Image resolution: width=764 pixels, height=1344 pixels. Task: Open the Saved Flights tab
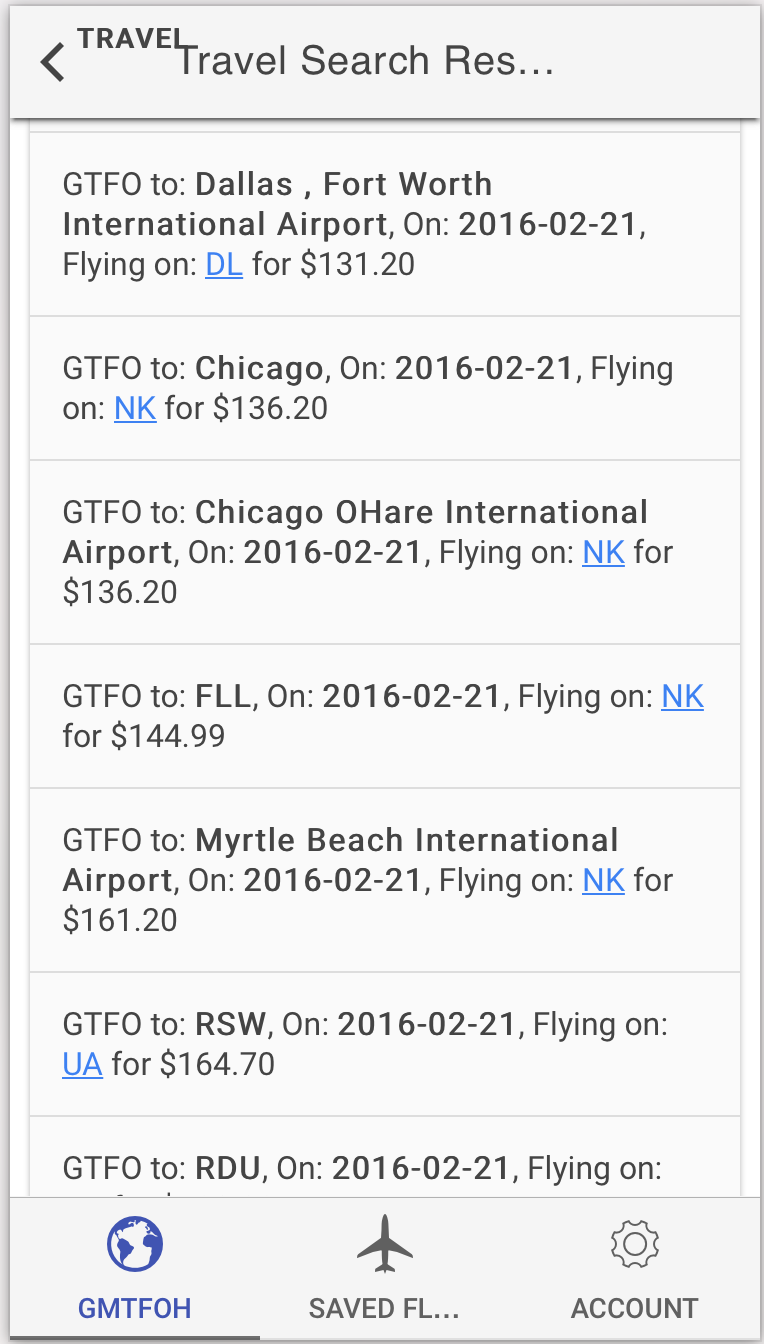tap(384, 1268)
